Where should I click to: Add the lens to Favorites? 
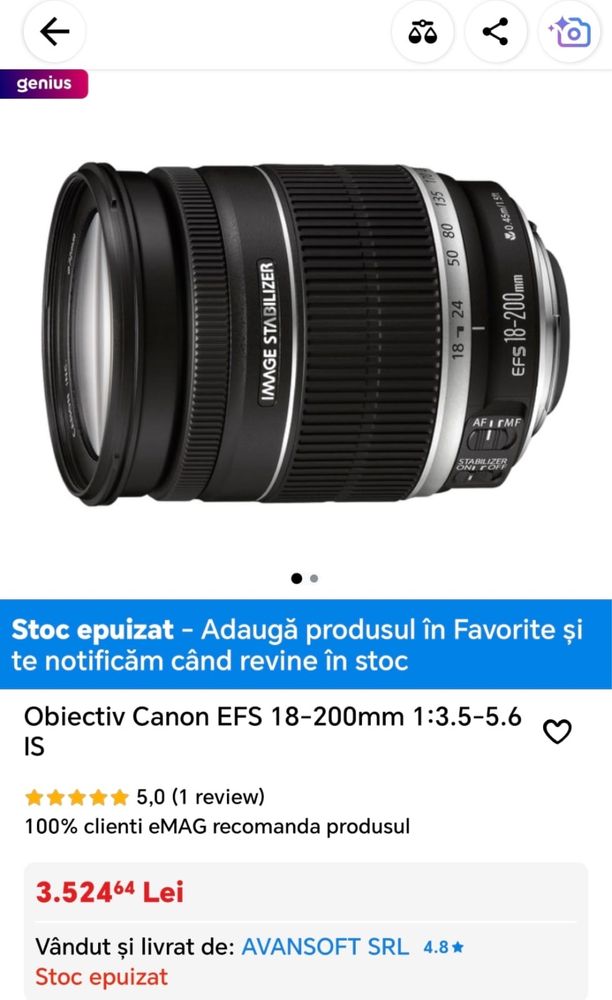[x=557, y=732]
